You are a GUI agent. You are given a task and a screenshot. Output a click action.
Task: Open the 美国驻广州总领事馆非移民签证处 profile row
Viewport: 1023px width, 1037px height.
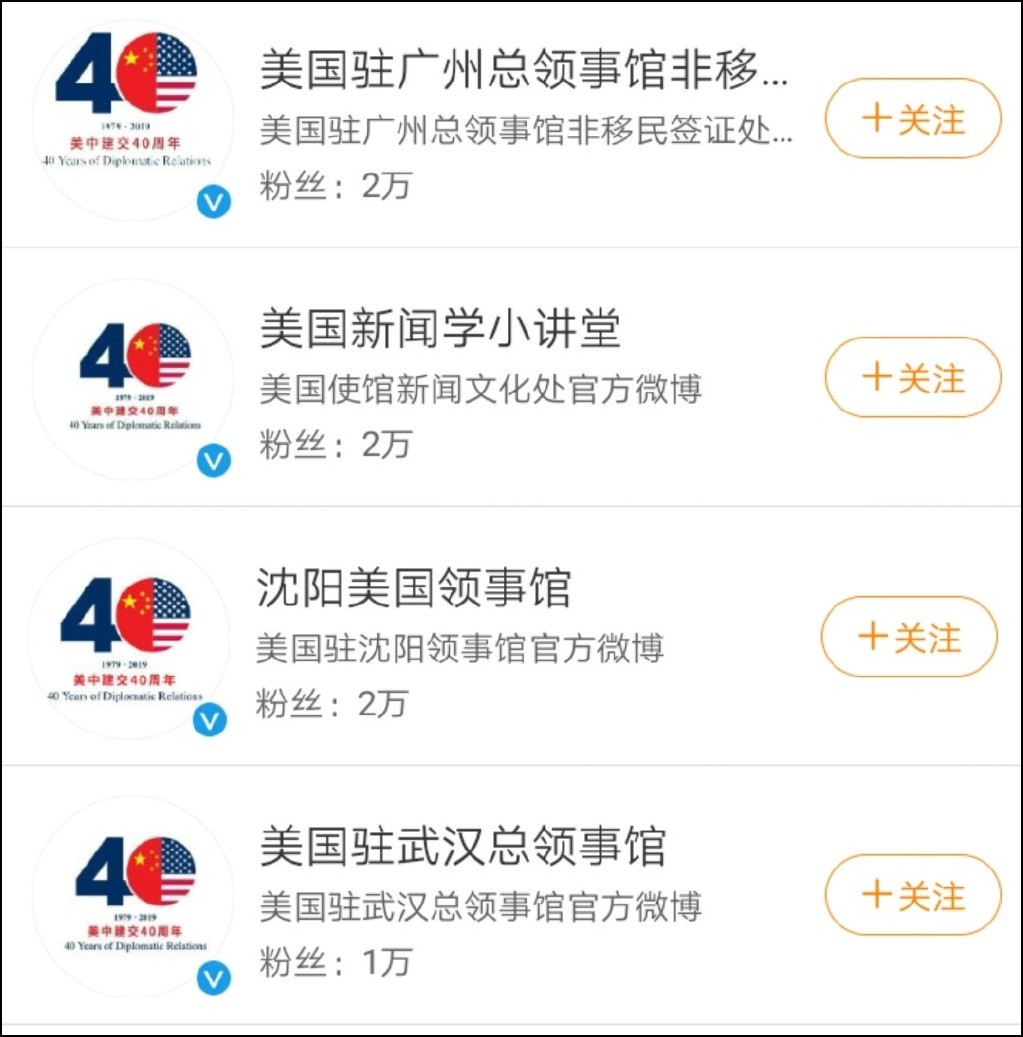point(524,70)
